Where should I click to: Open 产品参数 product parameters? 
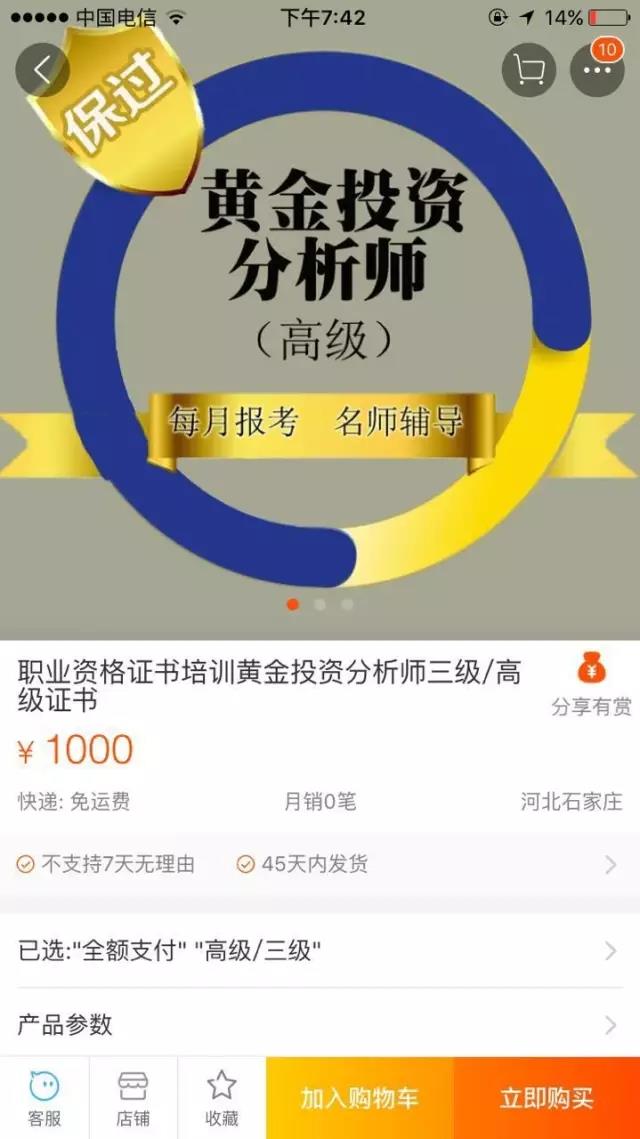point(320,1024)
